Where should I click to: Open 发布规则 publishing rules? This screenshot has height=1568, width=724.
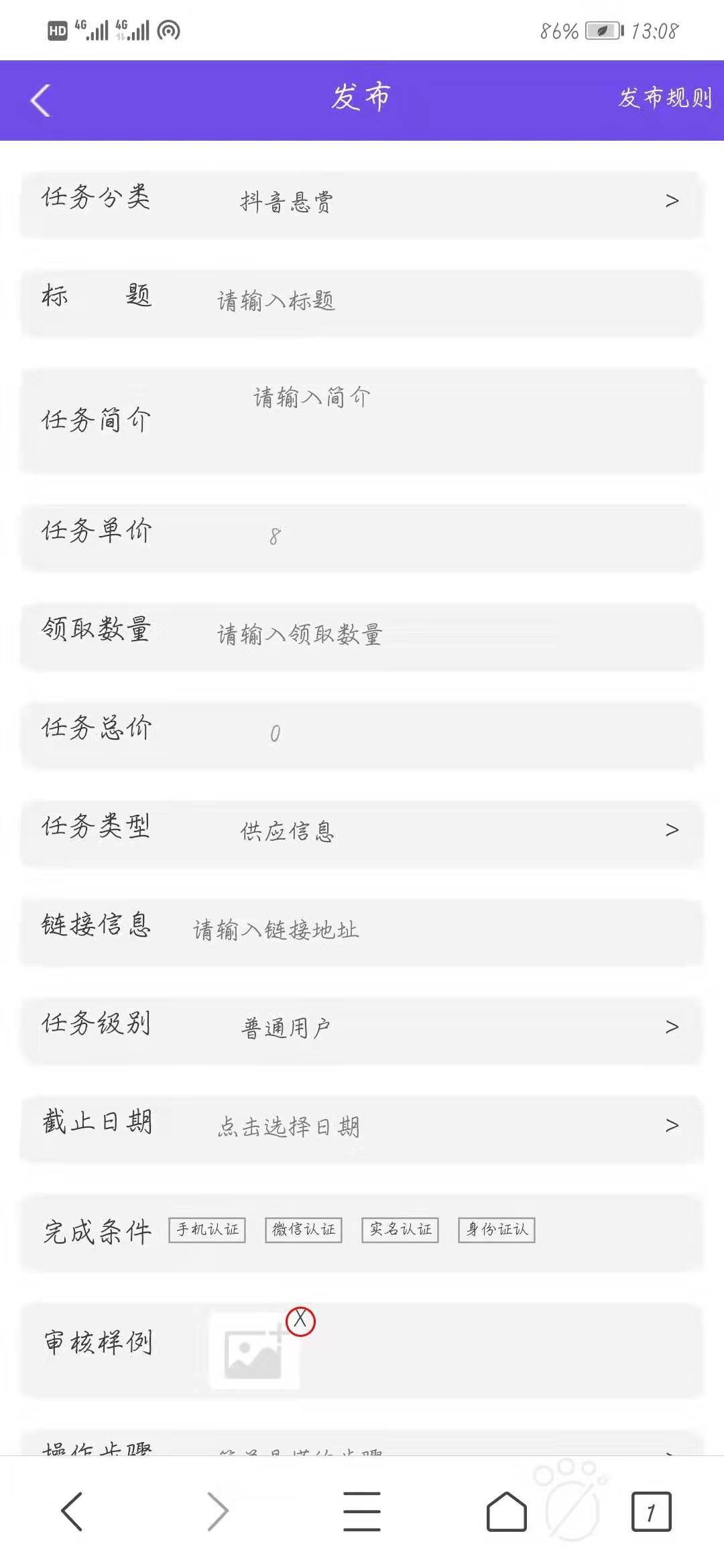664,99
